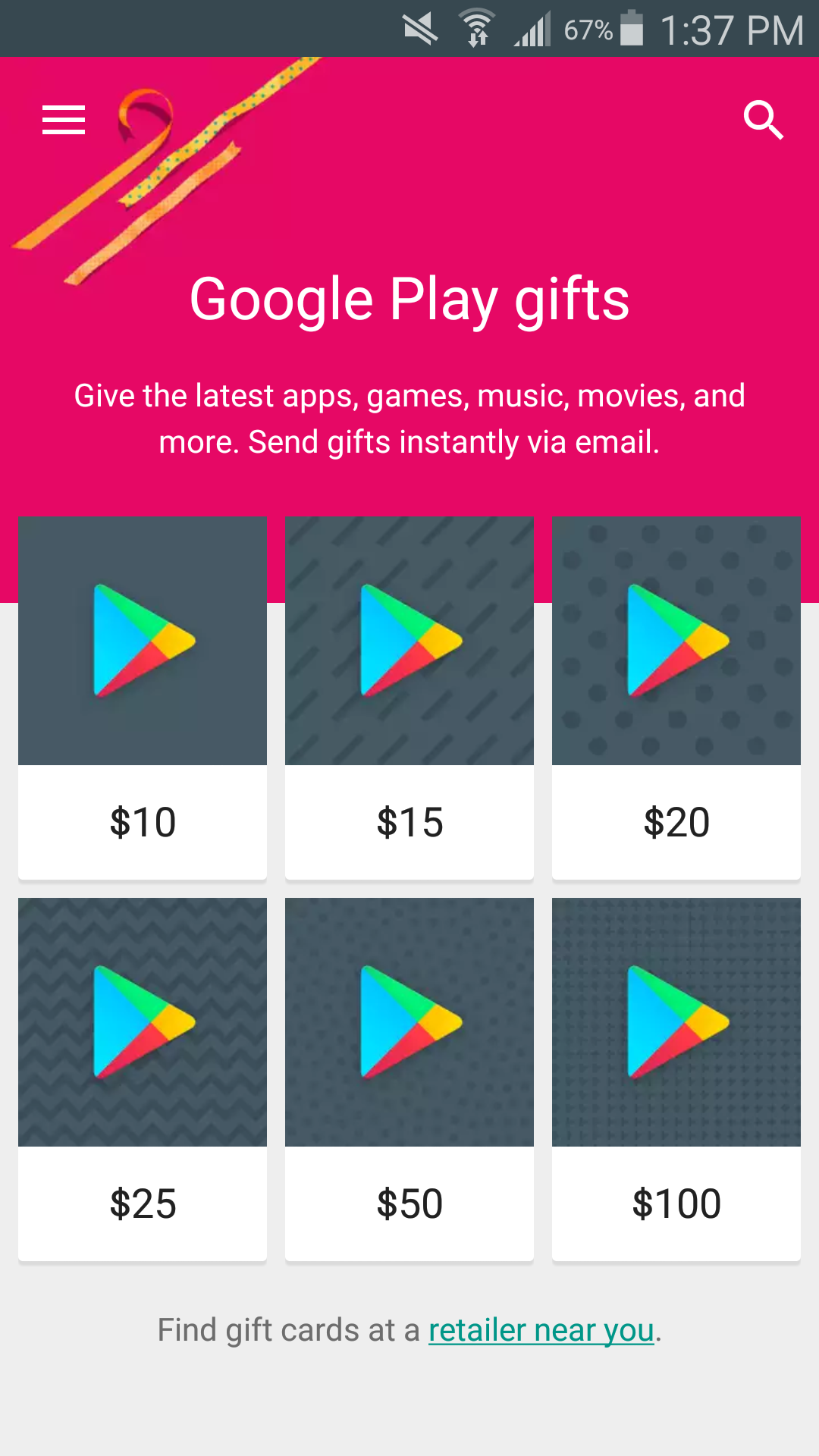This screenshot has height=1456, width=819.
Task: Select the $50 gift card
Action: pyautogui.click(x=409, y=1078)
